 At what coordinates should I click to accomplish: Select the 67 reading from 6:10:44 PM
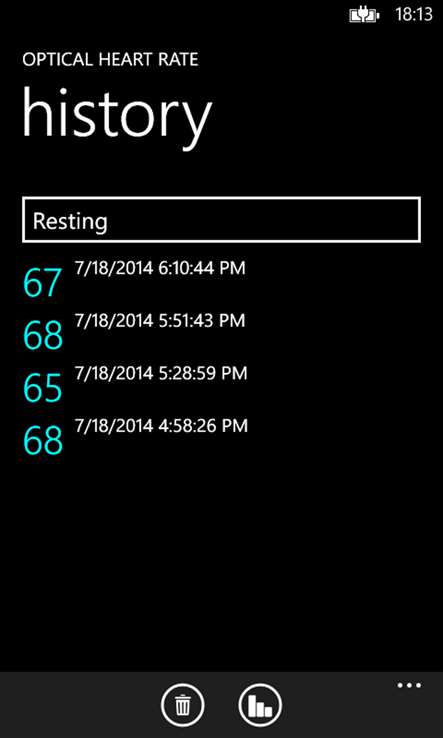(x=134, y=281)
